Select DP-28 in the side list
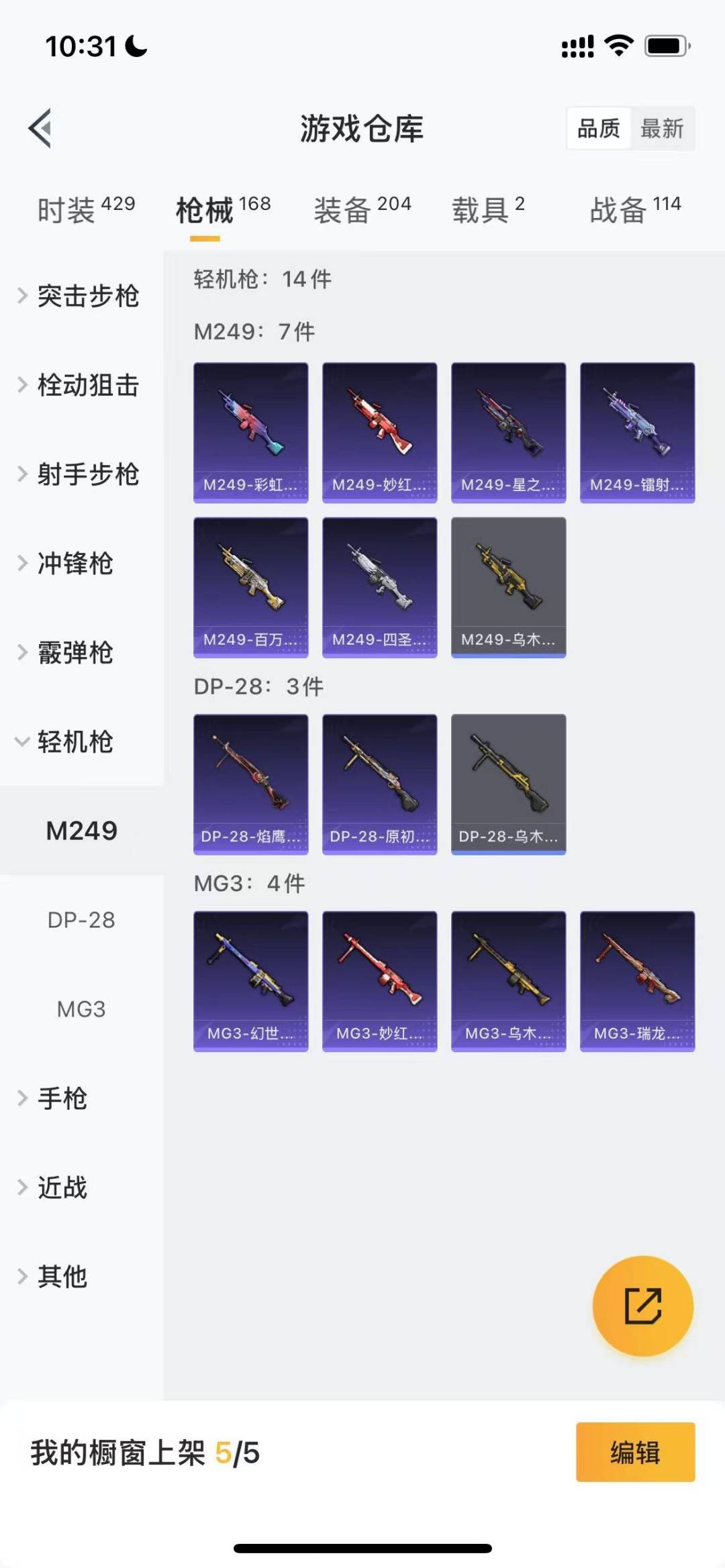 coord(81,920)
